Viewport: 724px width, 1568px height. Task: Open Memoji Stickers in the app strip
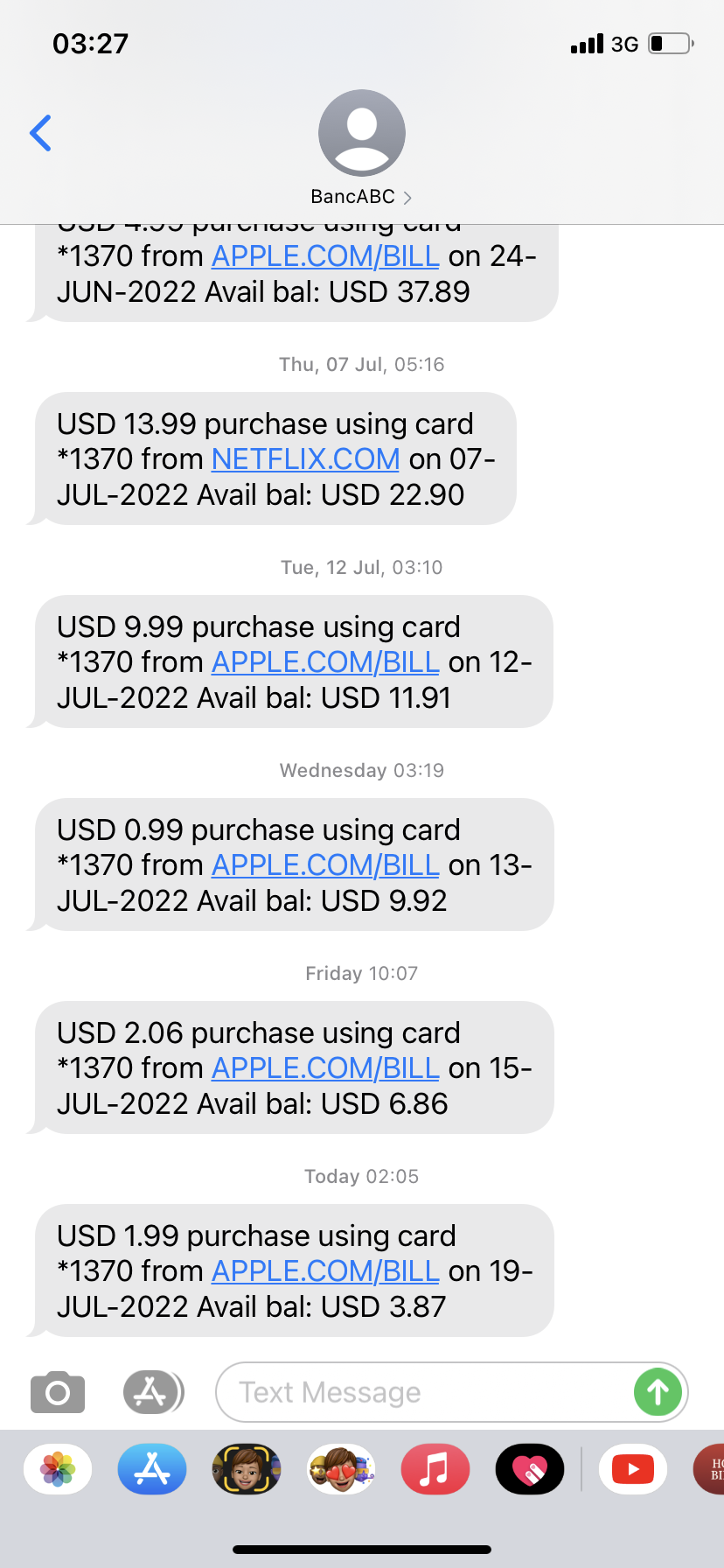(341, 1469)
